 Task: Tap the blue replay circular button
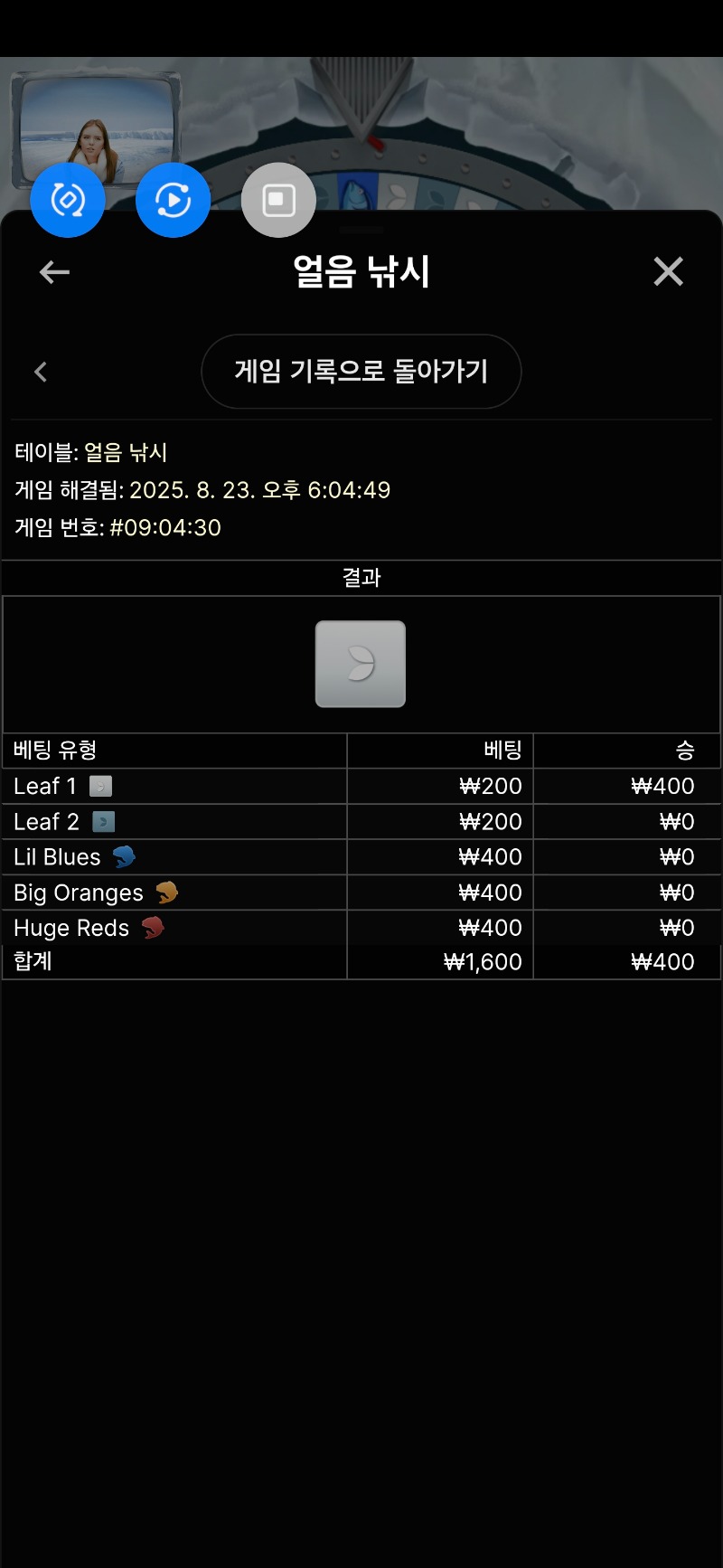tap(173, 200)
